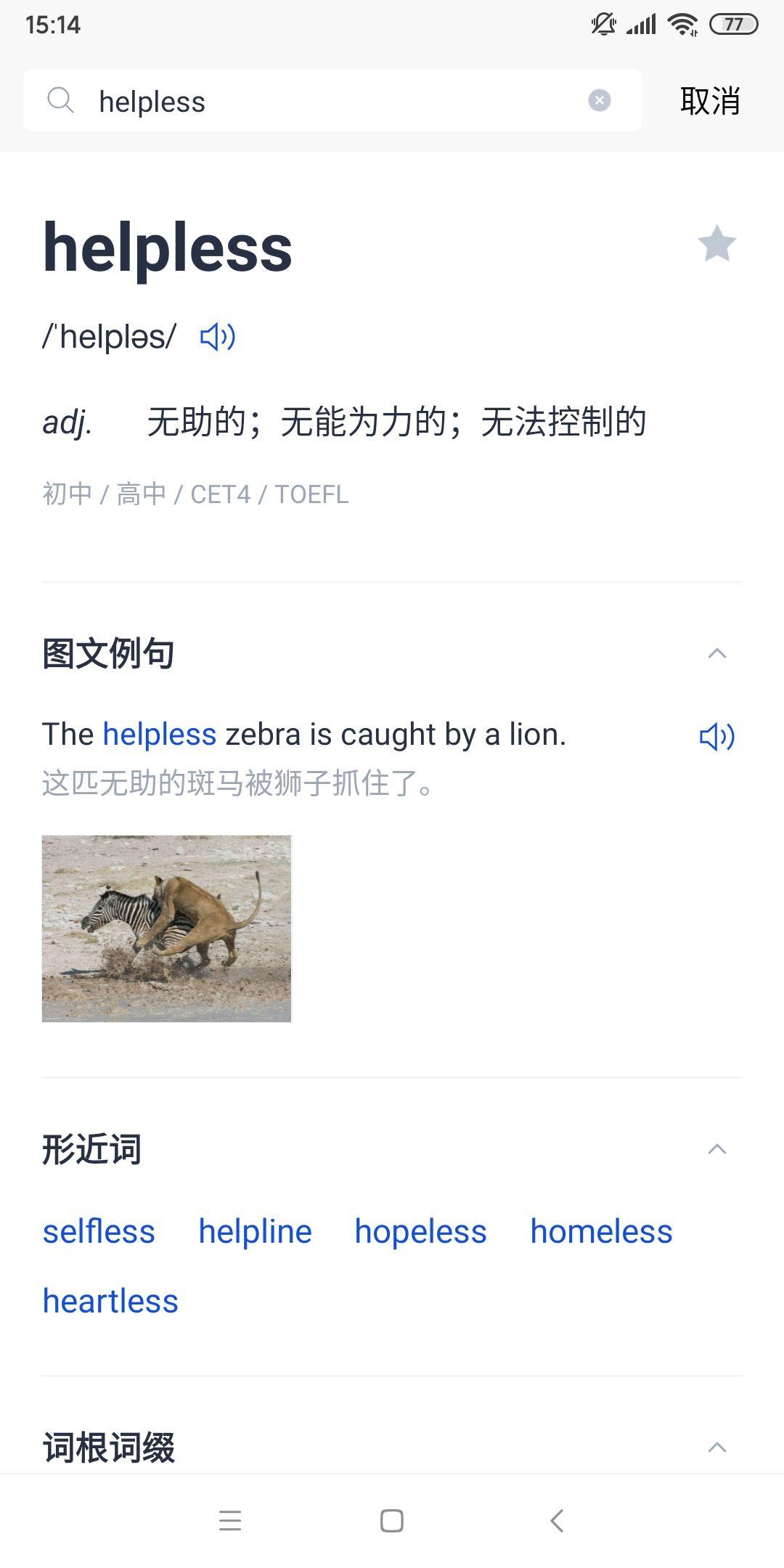Clear the search text with the X icon
The image size is (784, 1568).
[599, 99]
